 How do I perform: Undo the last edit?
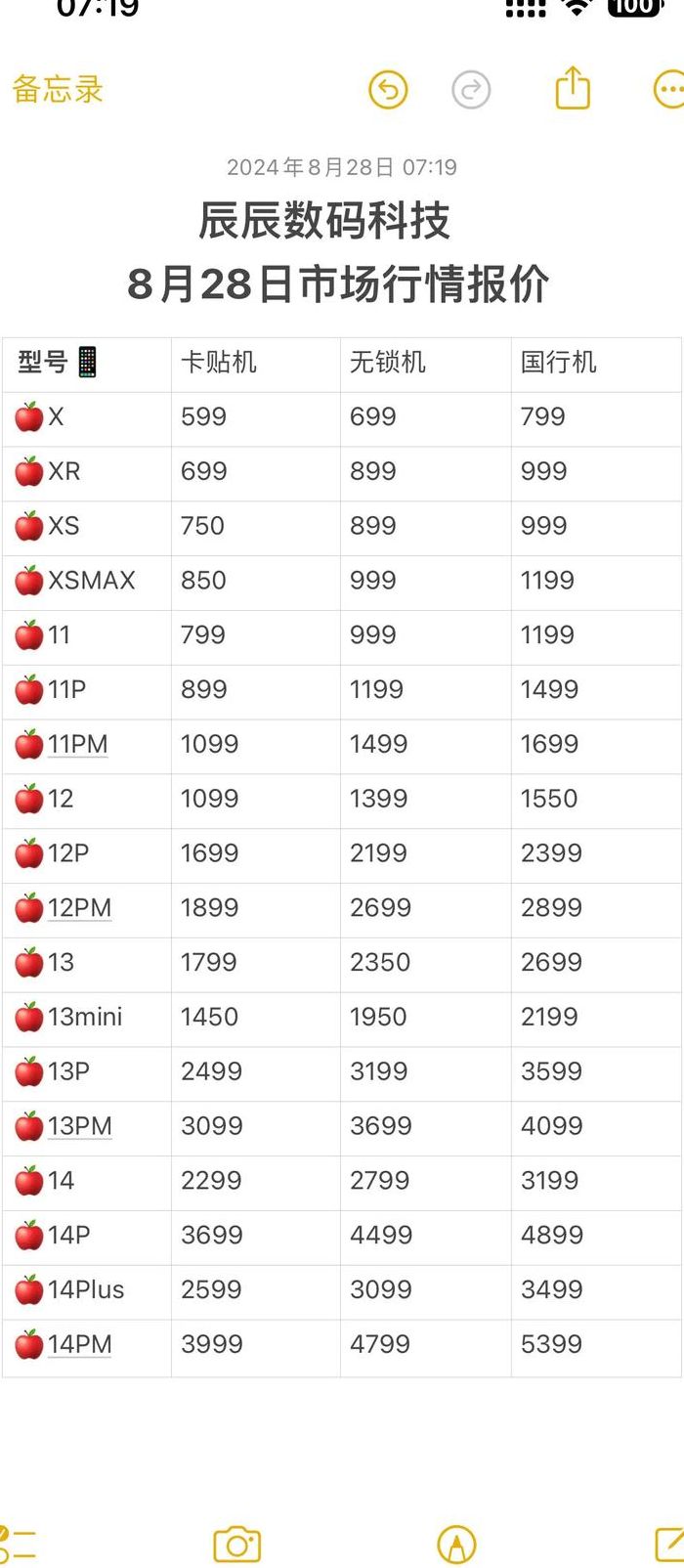388,90
